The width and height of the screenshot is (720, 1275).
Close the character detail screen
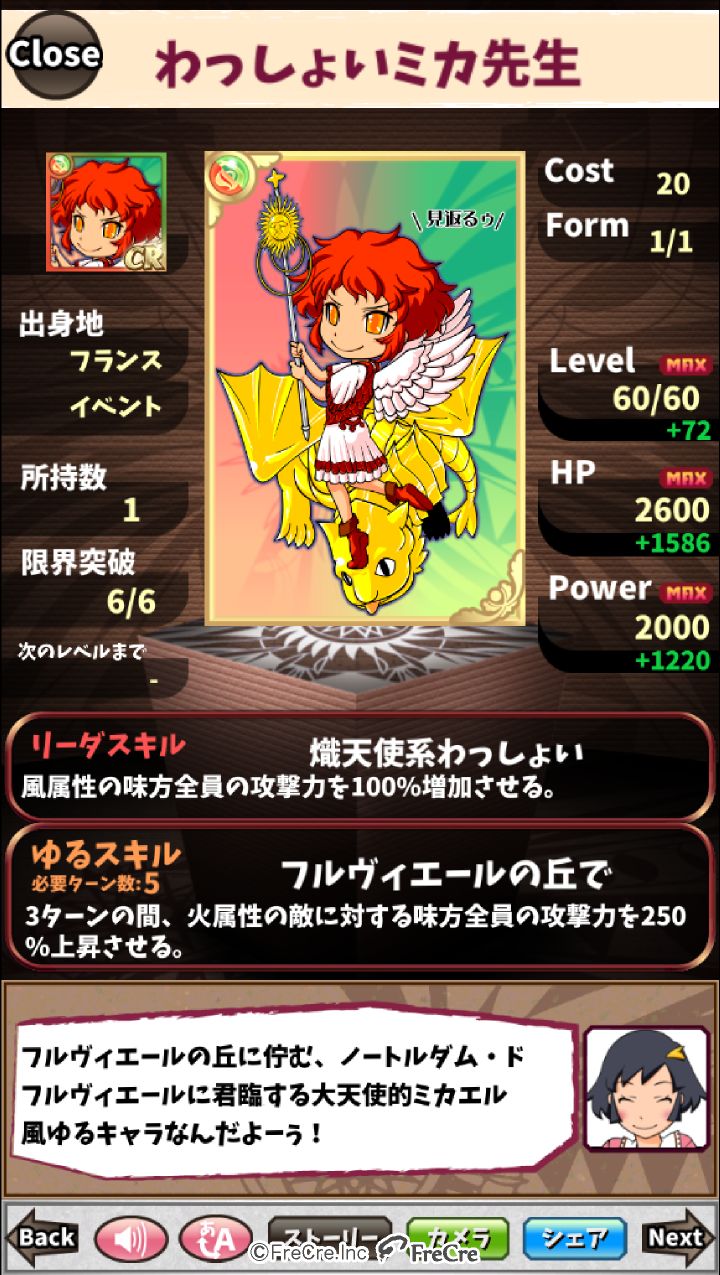54,54
